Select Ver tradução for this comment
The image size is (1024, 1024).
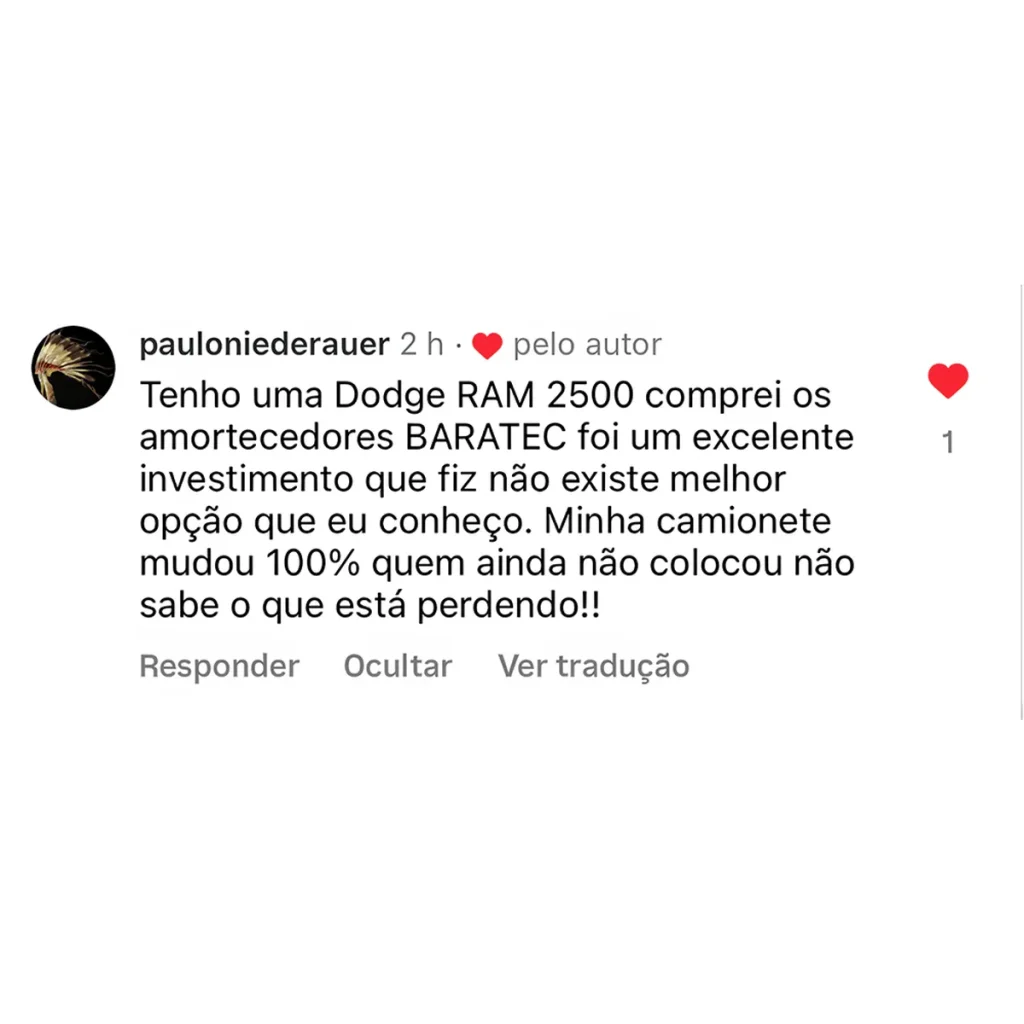point(593,666)
